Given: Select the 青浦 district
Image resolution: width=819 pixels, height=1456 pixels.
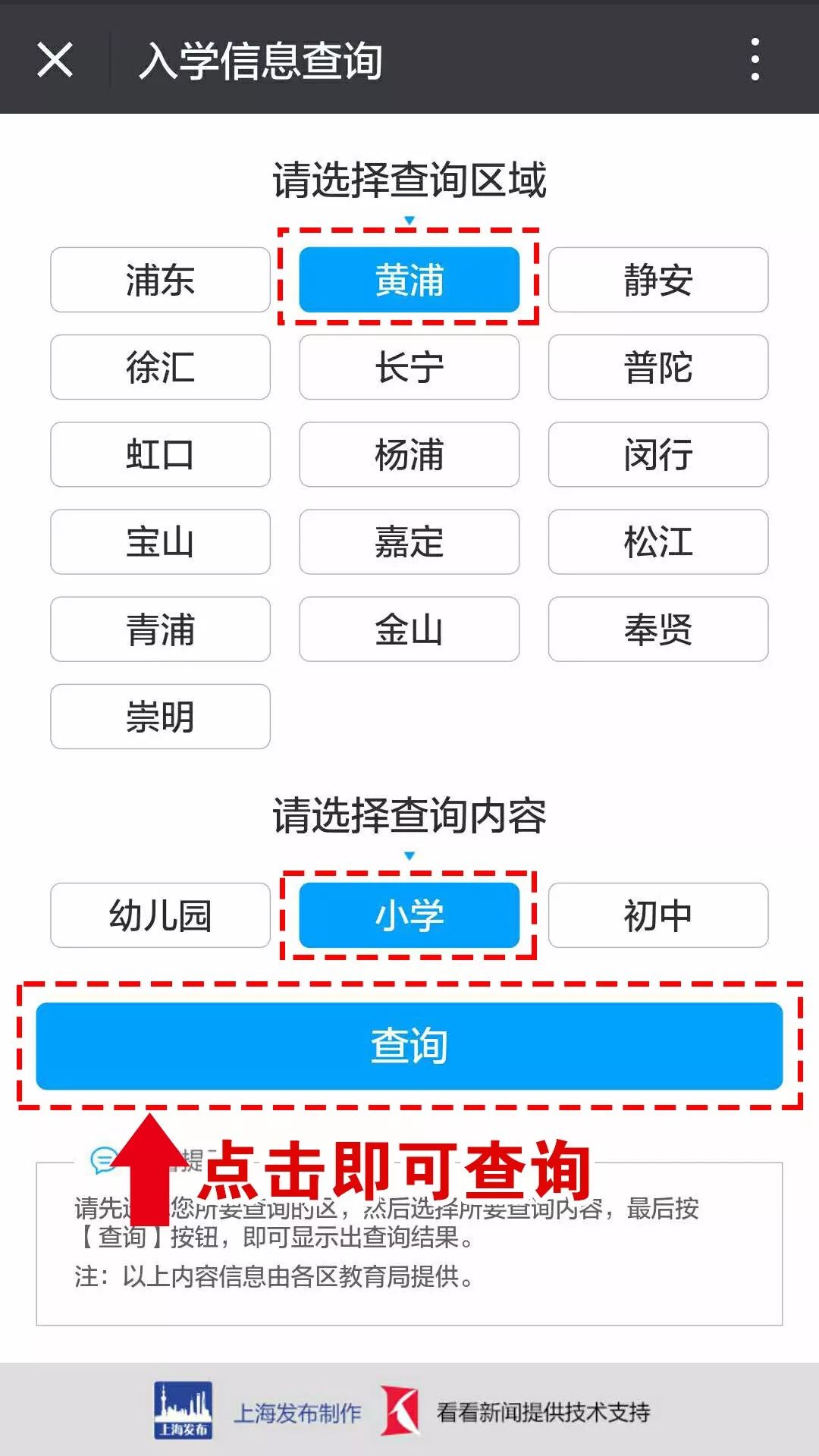Looking at the screenshot, I should coord(160,629).
